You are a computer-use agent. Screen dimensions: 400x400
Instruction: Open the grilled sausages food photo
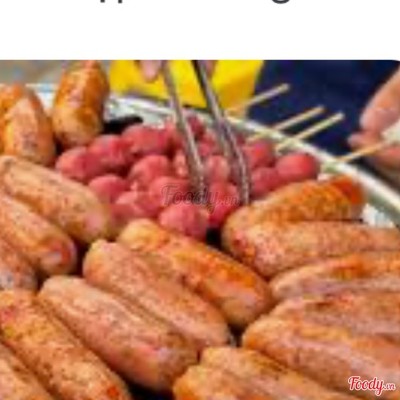(200, 230)
